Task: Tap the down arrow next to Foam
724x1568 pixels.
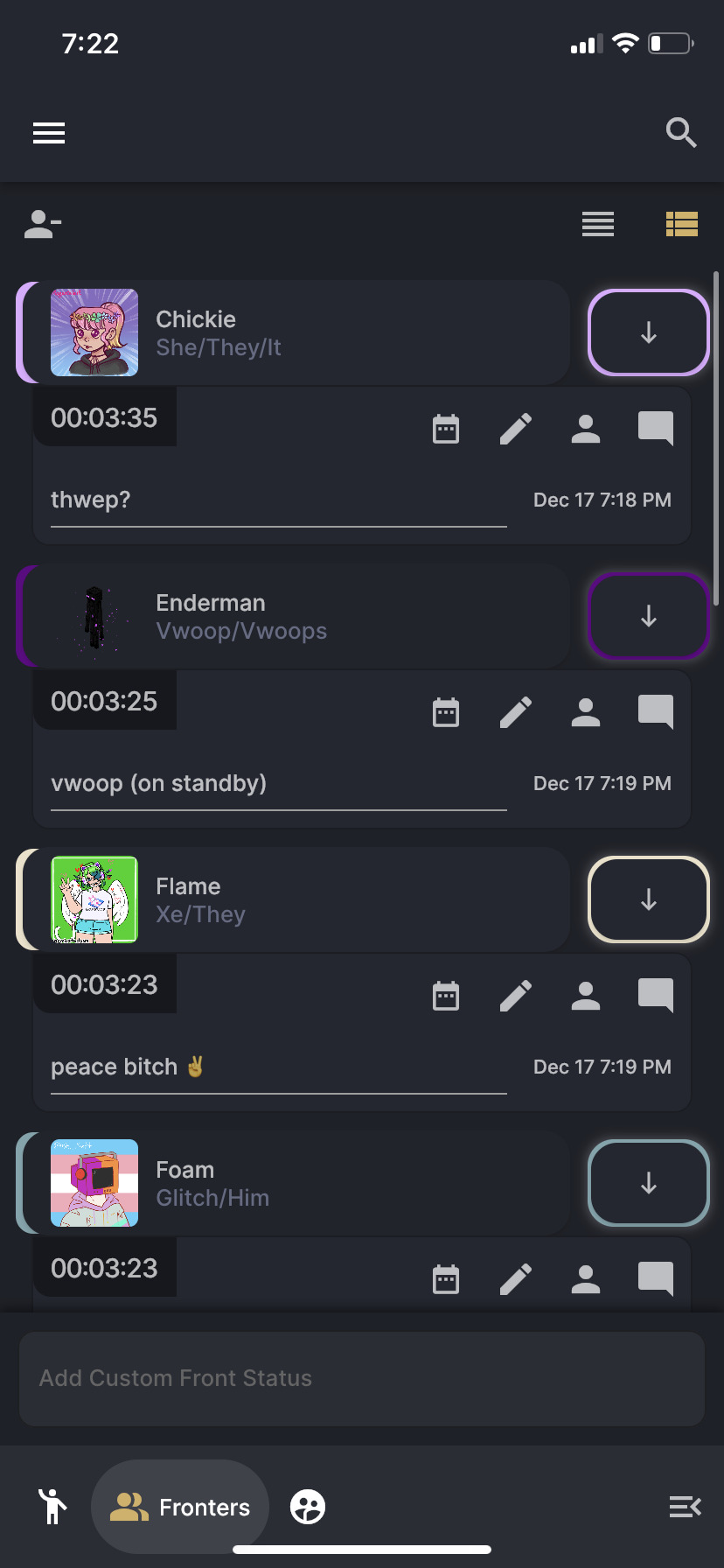Action: click(648, 1183)
